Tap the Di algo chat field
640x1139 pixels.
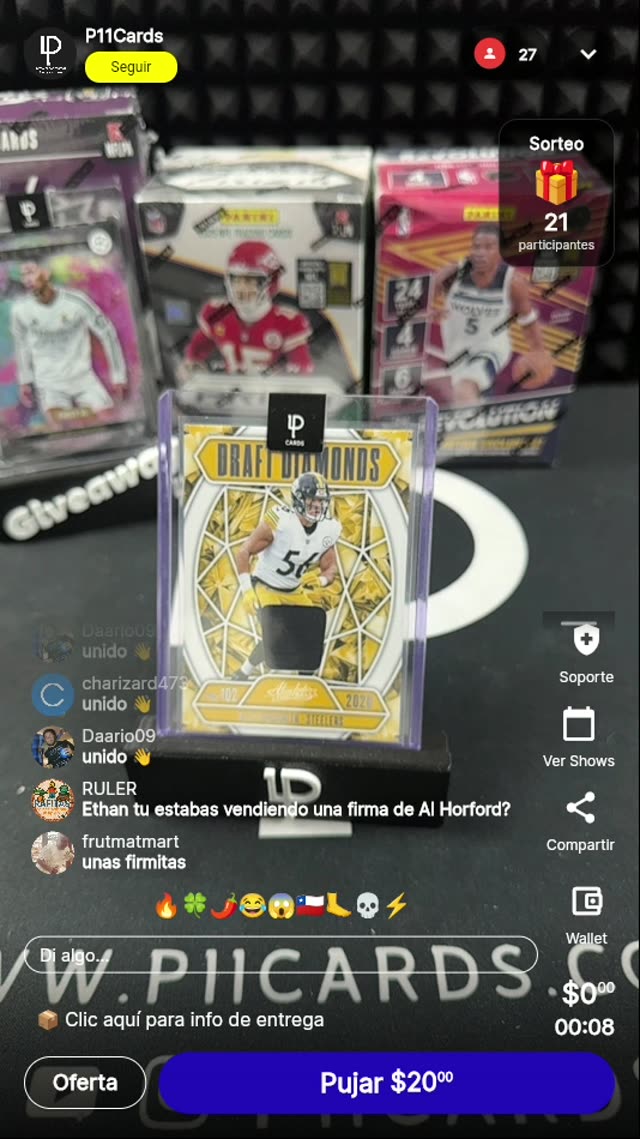pos(280,955)
